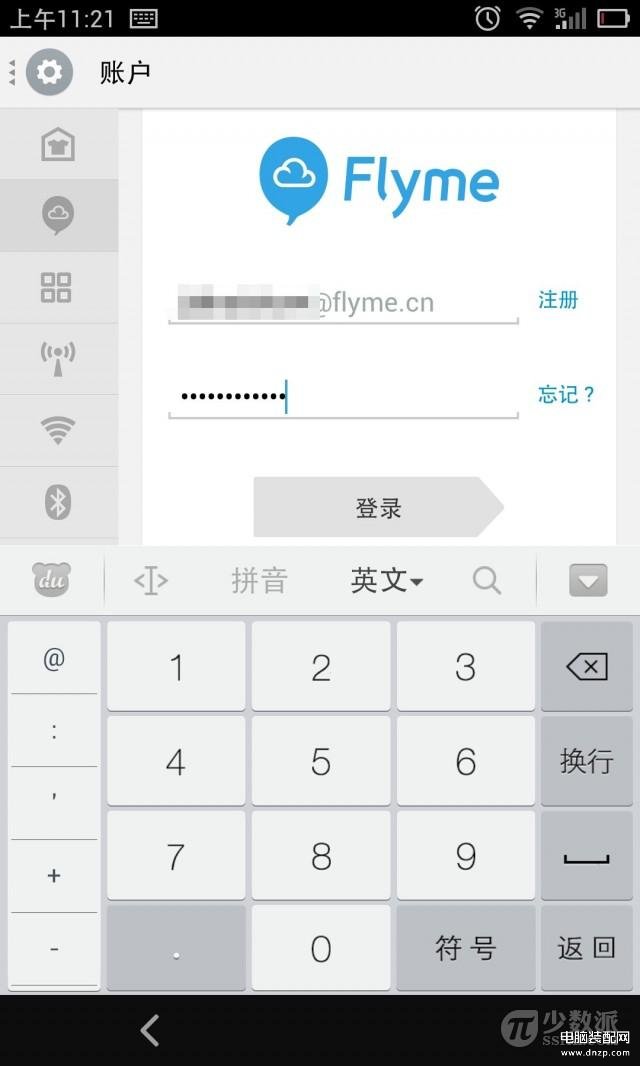
Task: Focus the password field
Action: 343,397
